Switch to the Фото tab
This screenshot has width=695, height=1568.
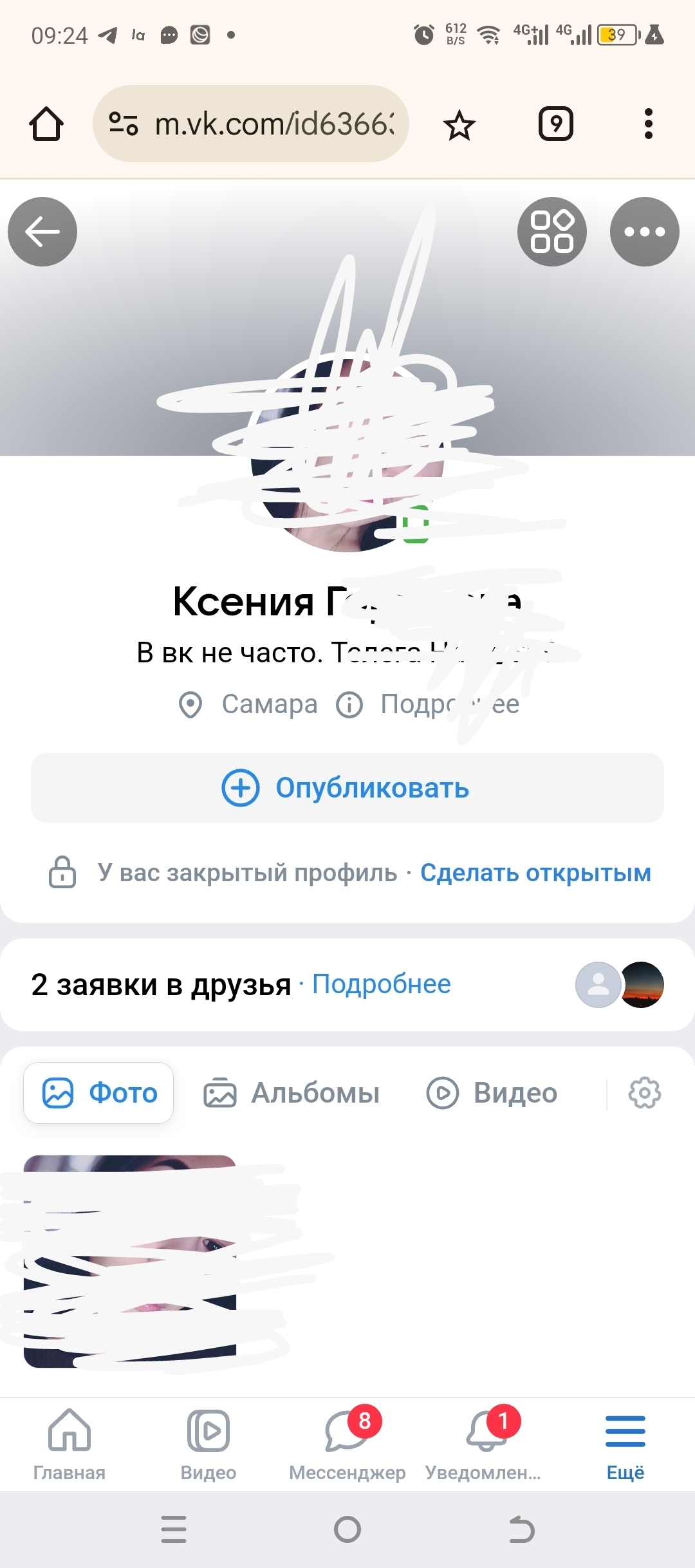click(x=99, y=1093)
